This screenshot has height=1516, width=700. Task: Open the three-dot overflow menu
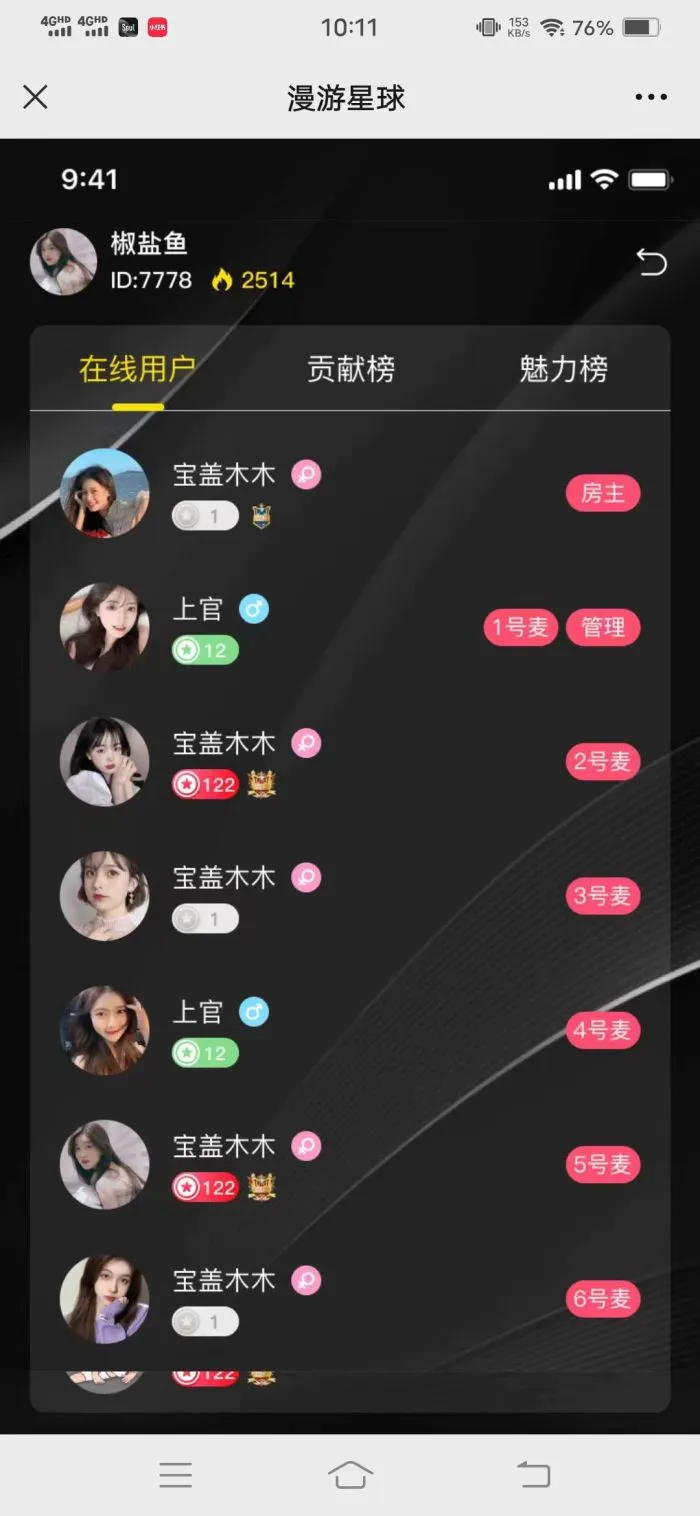651,97
